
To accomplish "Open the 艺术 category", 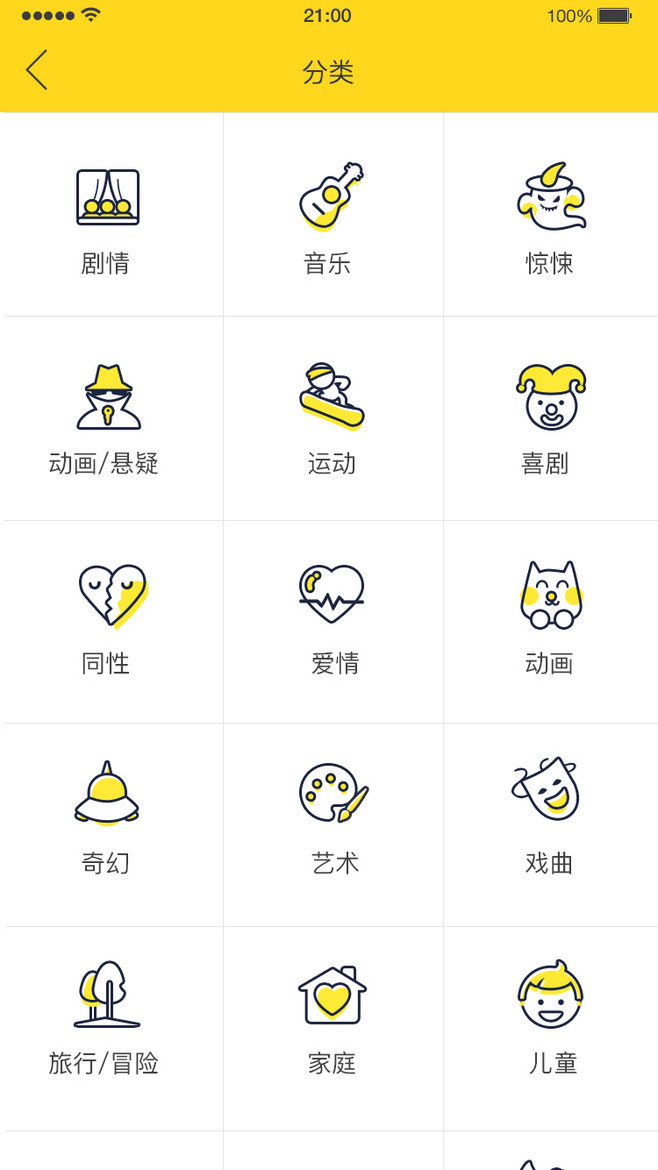I will point(333,820).
